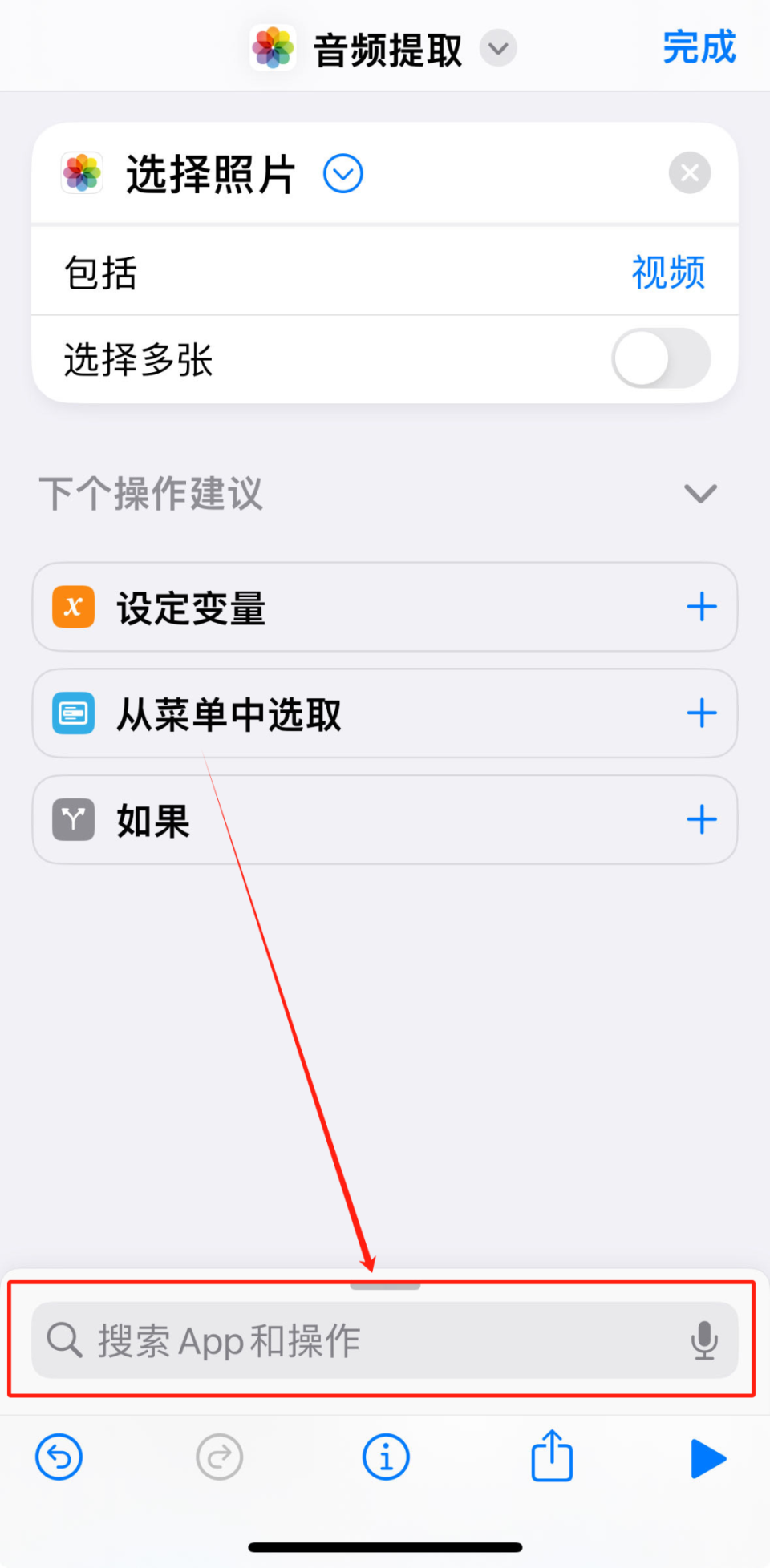Select the 设定变量 variable icon
The height and width of the screenshot is (1568, 770).
[72, 607]
